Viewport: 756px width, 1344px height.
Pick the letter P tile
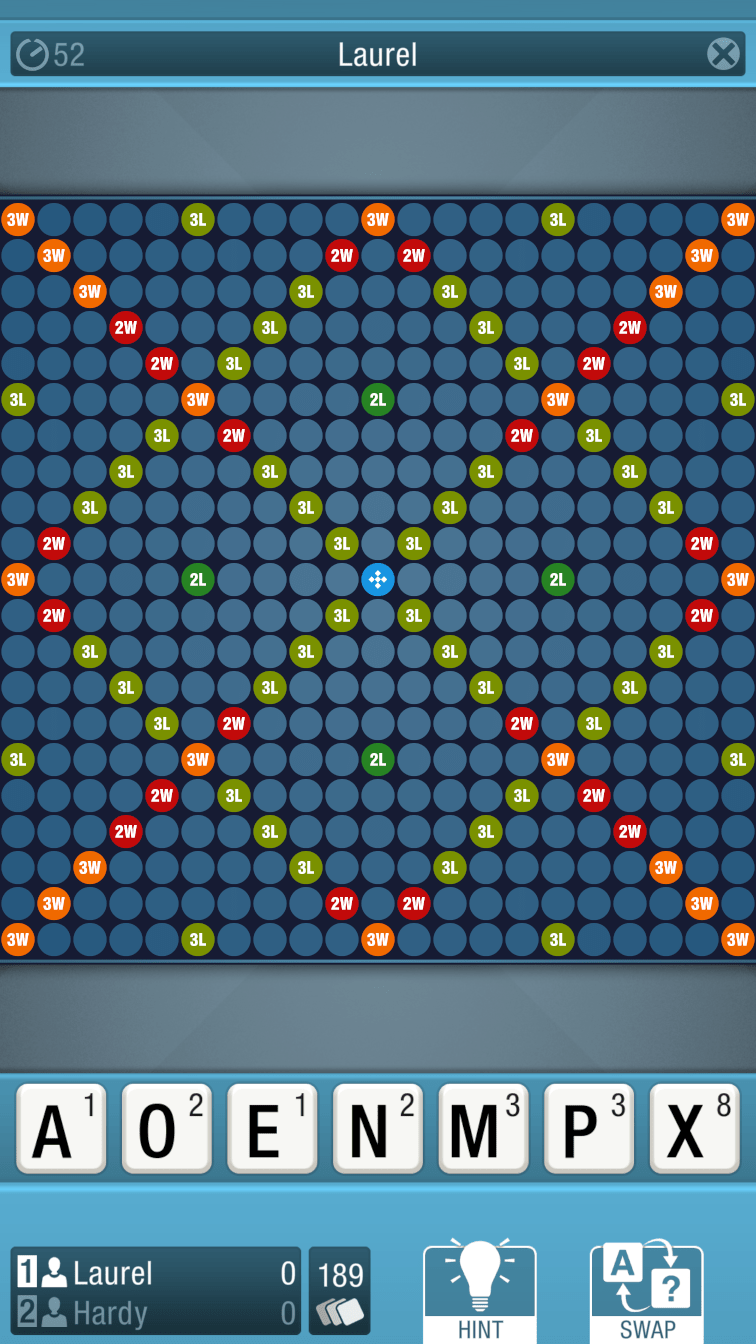[588, 1128]
